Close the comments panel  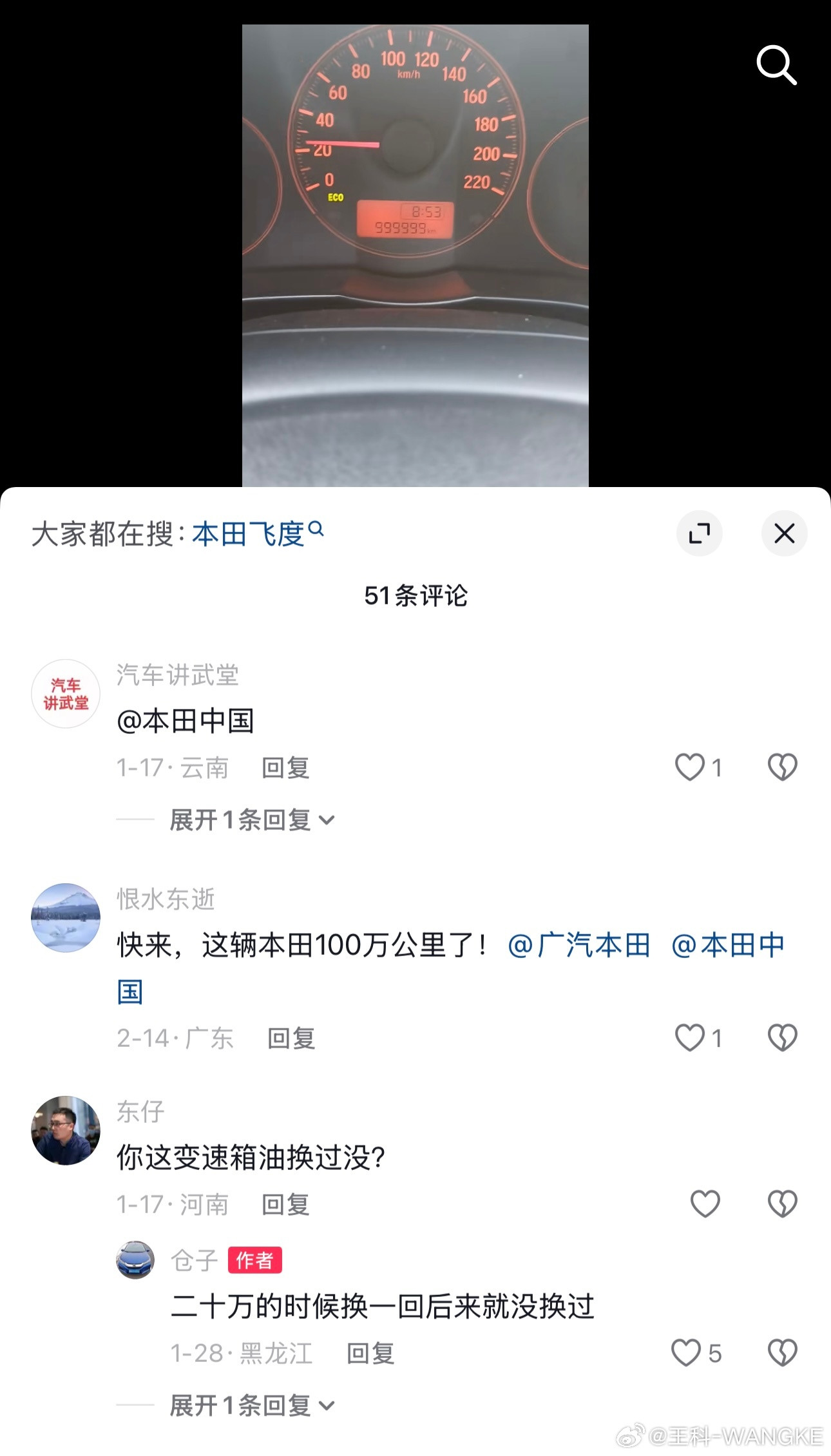pos(783,533)
